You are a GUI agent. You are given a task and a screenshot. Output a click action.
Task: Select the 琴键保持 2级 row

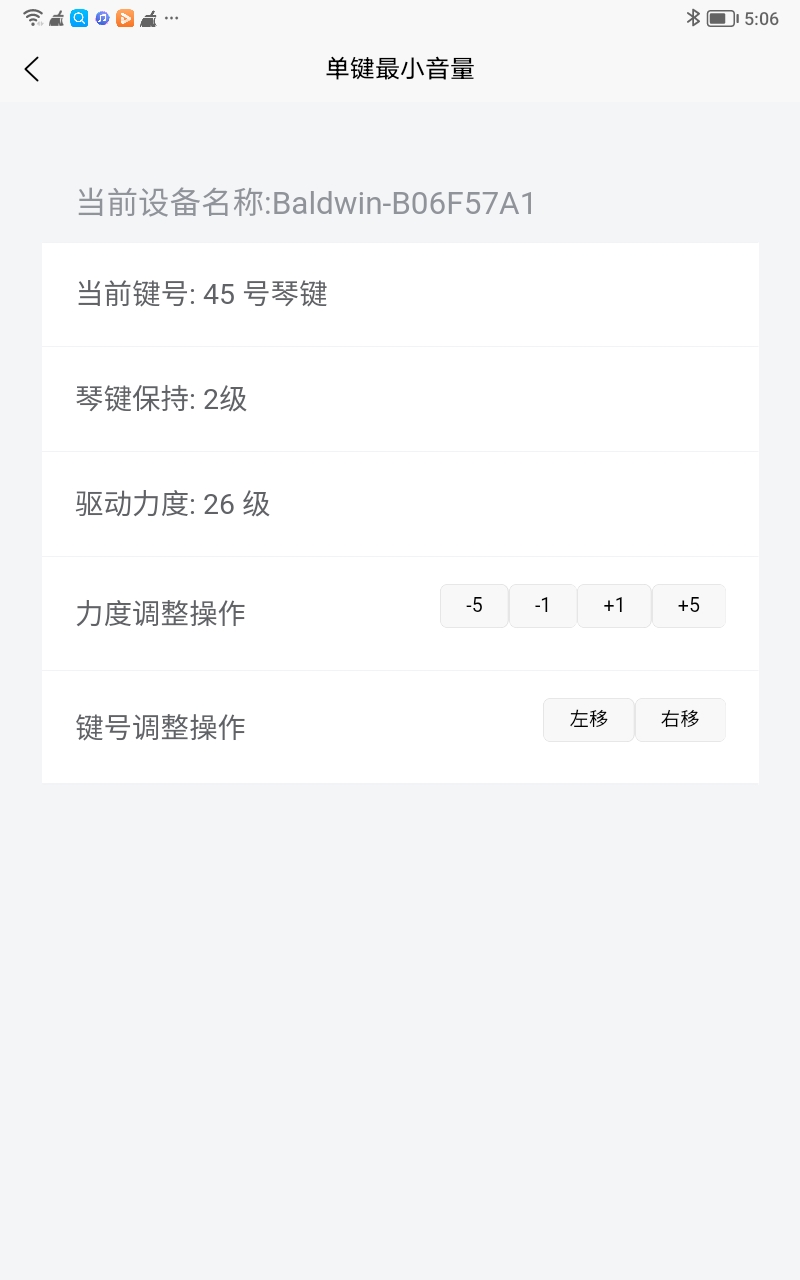coord(400,399)
